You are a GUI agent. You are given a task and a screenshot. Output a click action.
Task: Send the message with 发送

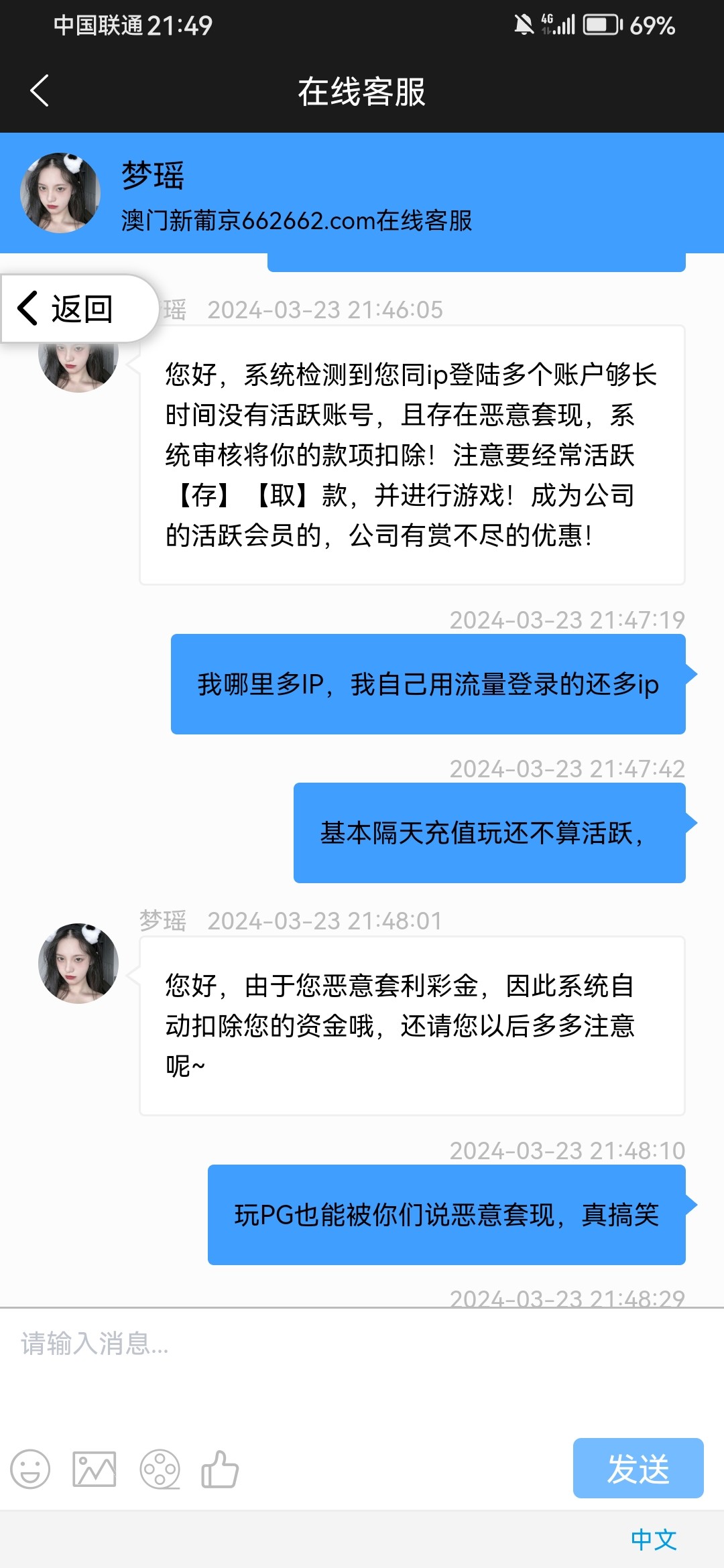pyautogui.click(x=638, y=1468)
